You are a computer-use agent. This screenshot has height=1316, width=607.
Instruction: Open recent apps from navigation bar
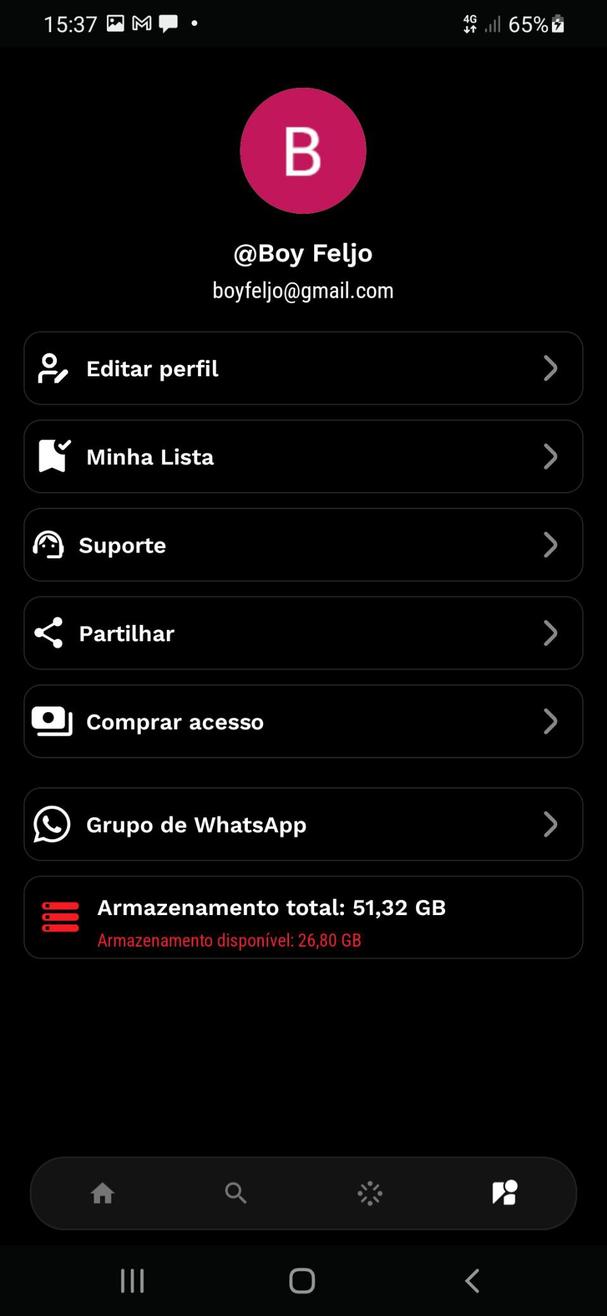tap(132, 1280)
